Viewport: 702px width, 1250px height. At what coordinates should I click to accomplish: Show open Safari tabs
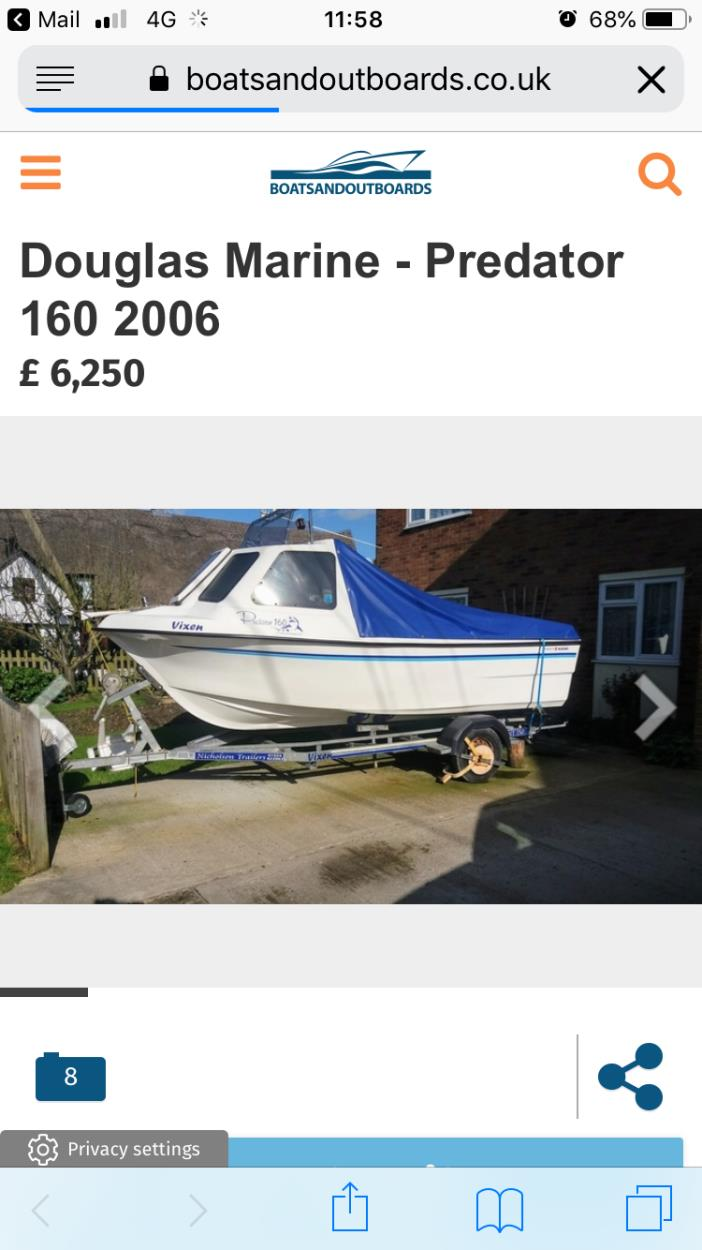(x=649, y=1210)
